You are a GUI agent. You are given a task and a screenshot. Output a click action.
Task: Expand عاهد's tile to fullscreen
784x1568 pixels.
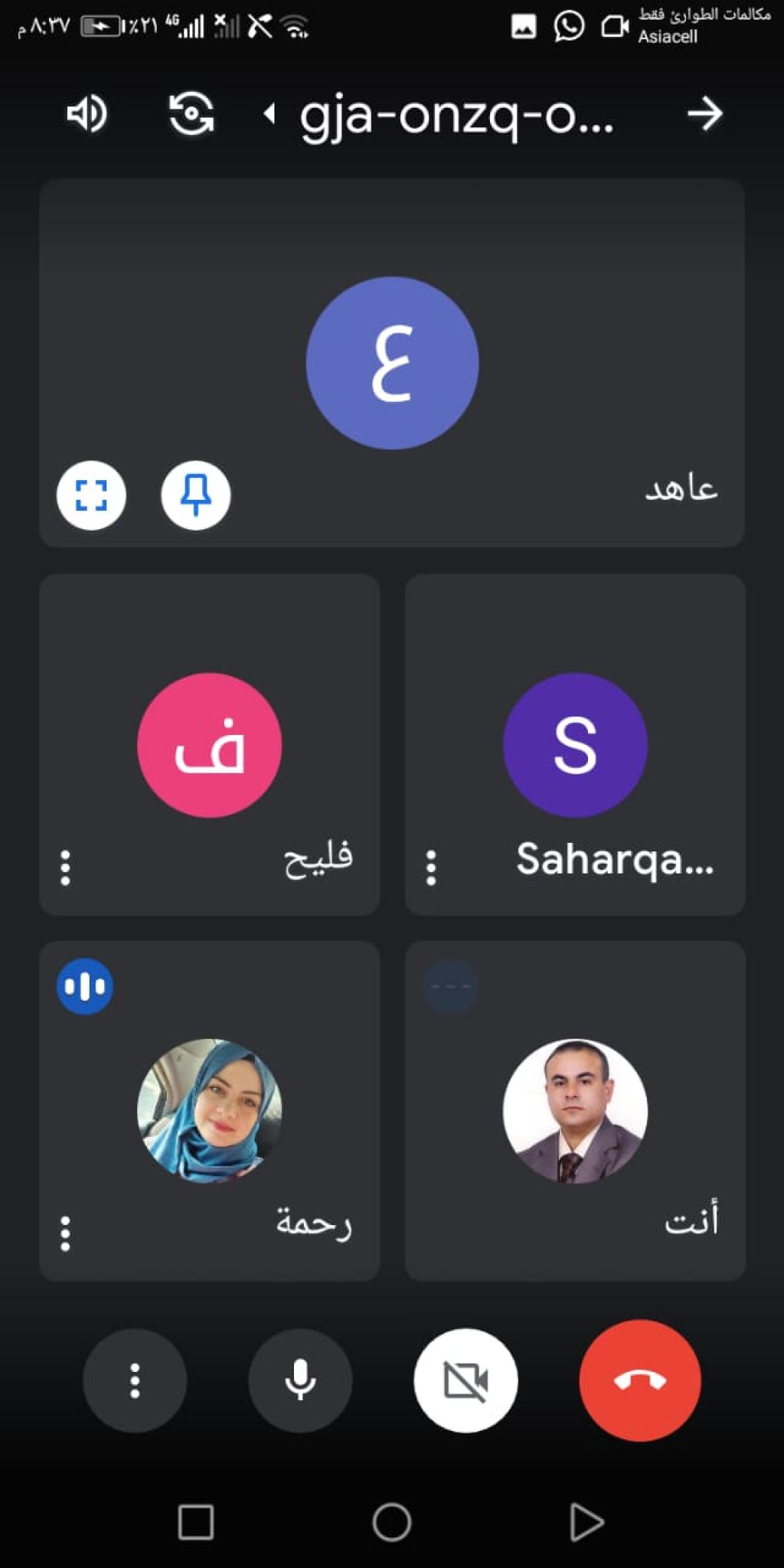[91, 495]
